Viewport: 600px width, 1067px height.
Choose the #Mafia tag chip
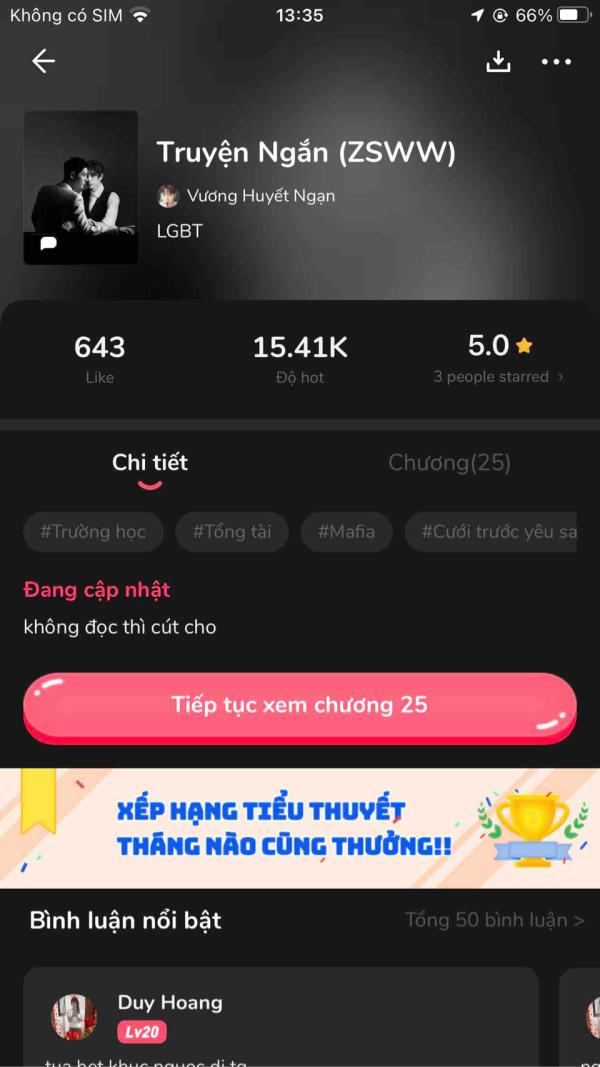(346, 532)
